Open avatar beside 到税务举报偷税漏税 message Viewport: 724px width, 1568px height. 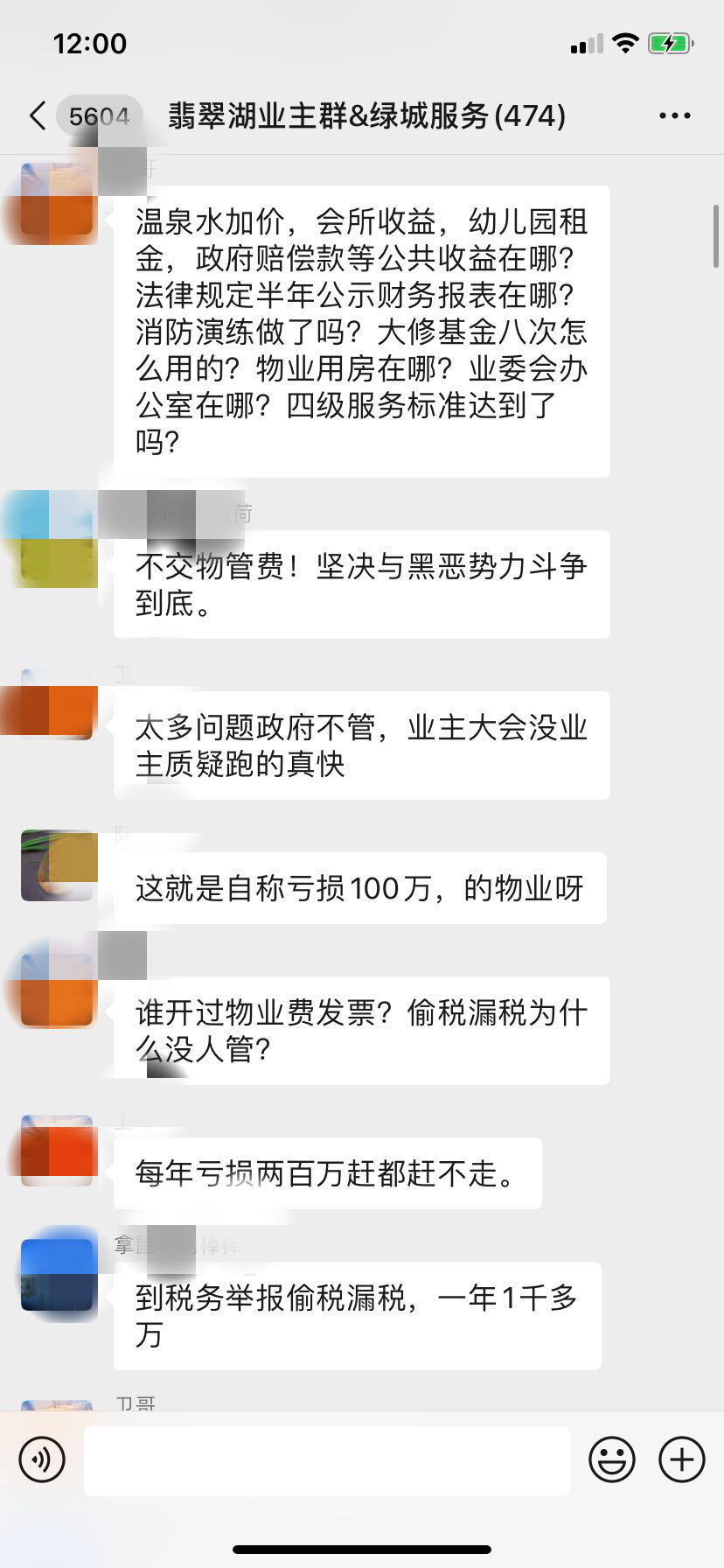57,1274
